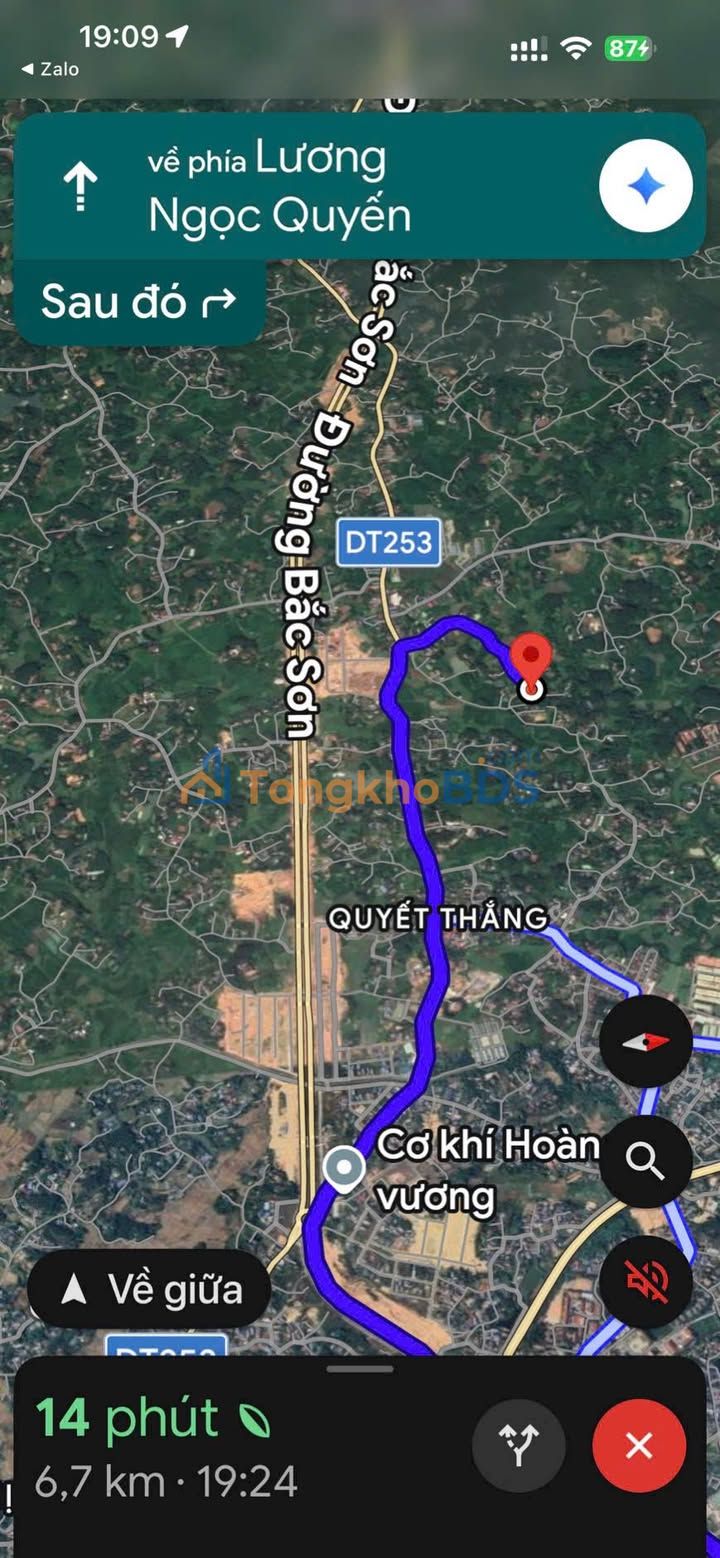Viewport: 720px width, 1558px height.
Task: Search along the route
Action: click(x=646, y=1161)
